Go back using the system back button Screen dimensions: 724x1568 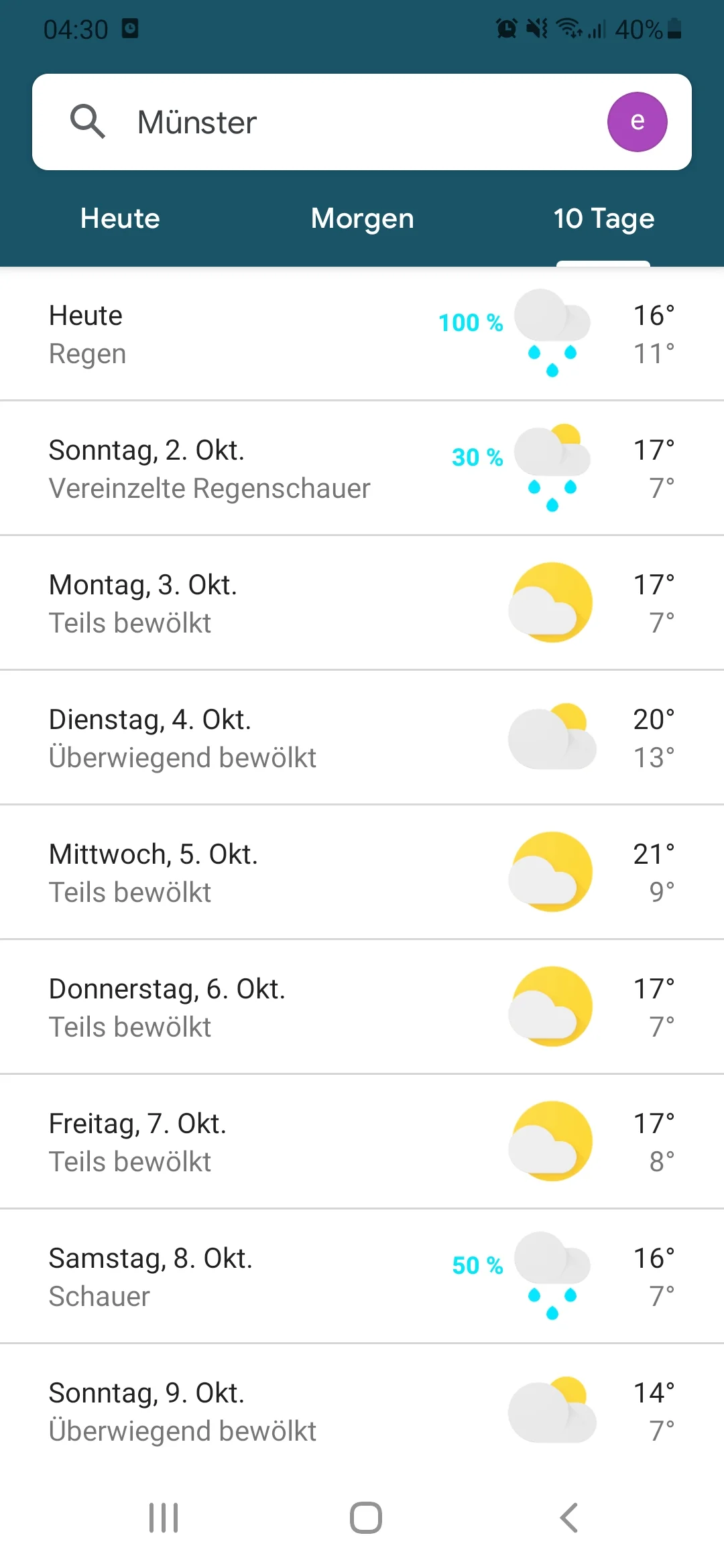[x=568, y=1518]
